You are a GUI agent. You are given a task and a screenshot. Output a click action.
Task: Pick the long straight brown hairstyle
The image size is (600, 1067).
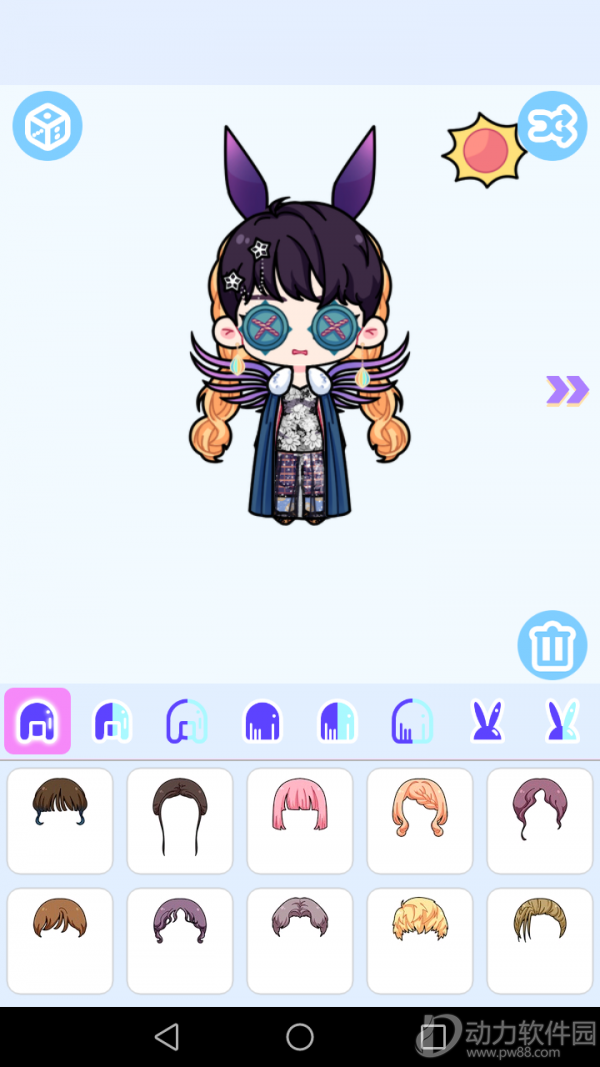pos(180,820)
